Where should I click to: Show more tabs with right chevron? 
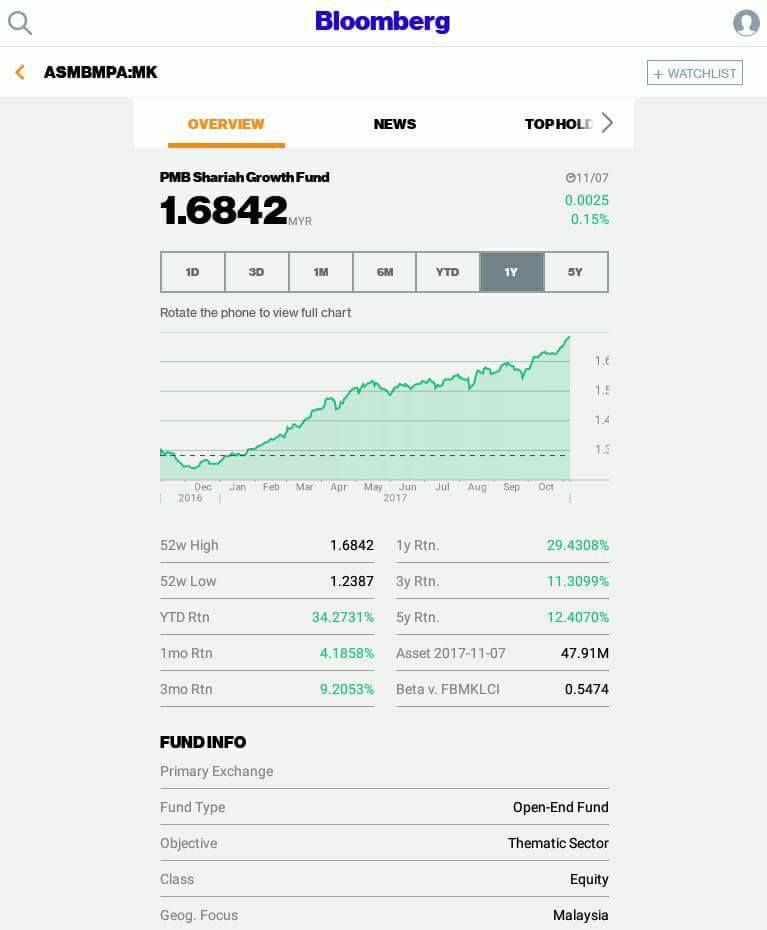(607, 123)
